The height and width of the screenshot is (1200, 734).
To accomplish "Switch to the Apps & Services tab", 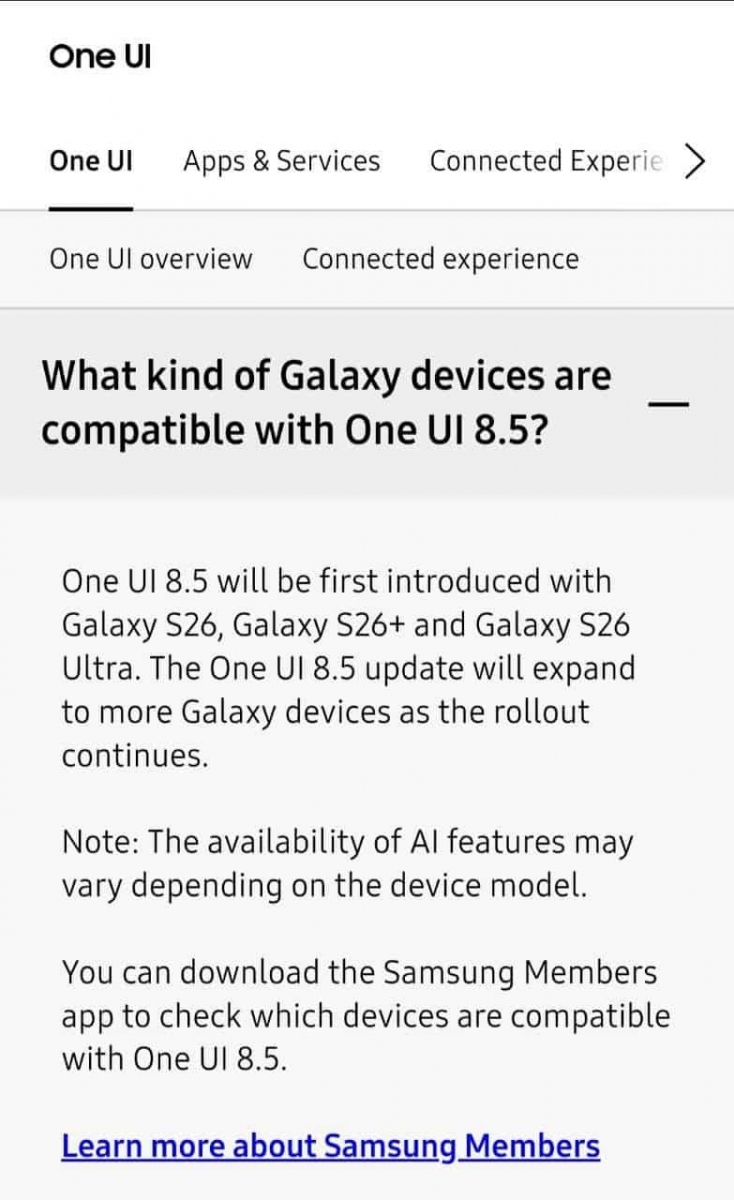I will click(x=281, y=161).
